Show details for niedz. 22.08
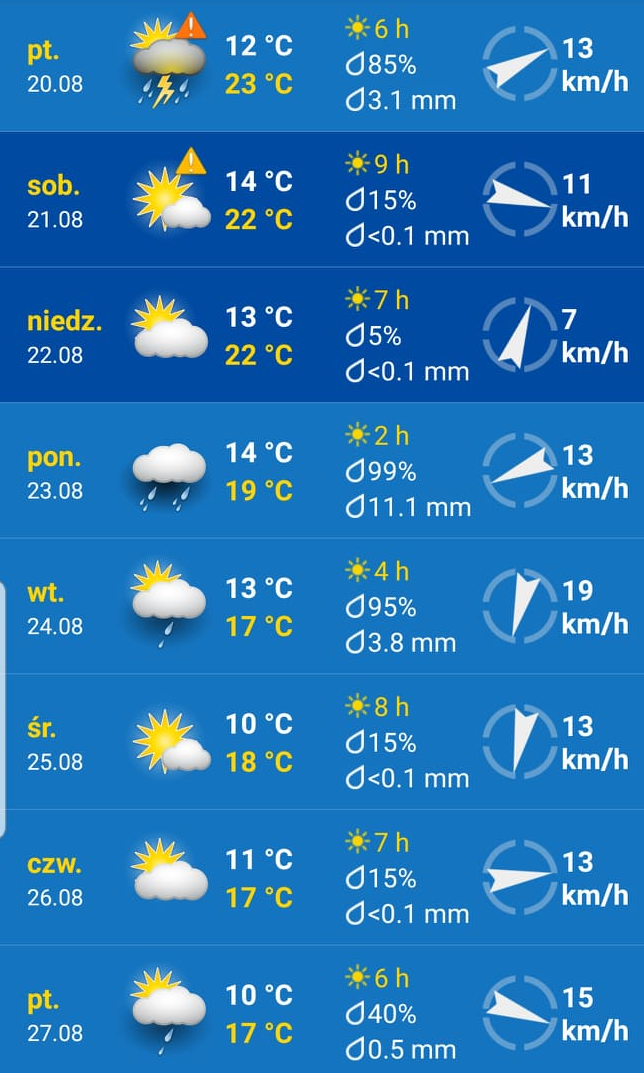Screen dimensions: 644x1073 pyautogui.click(x=322, y=336)
